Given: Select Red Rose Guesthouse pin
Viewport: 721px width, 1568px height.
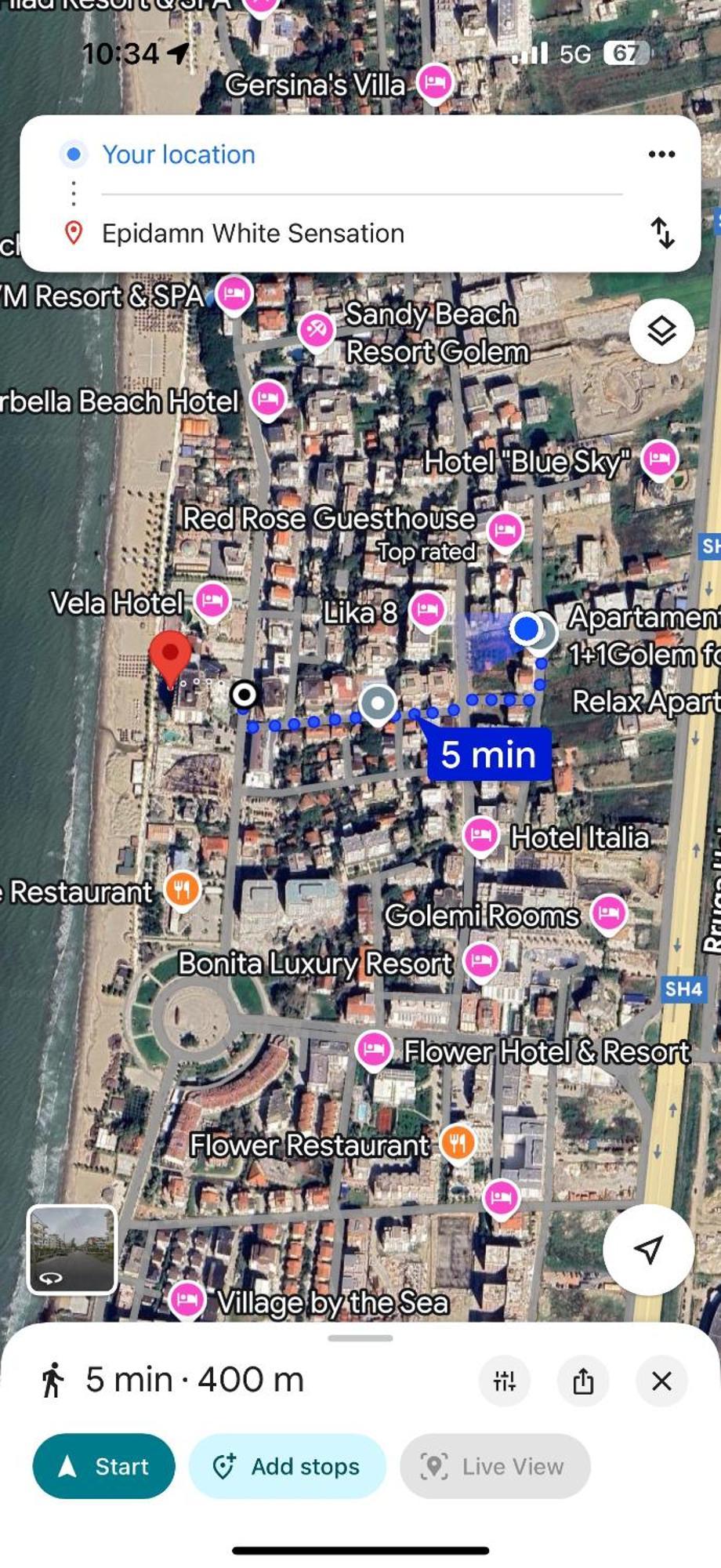Looking at the screenshot, I should [505, 531].
